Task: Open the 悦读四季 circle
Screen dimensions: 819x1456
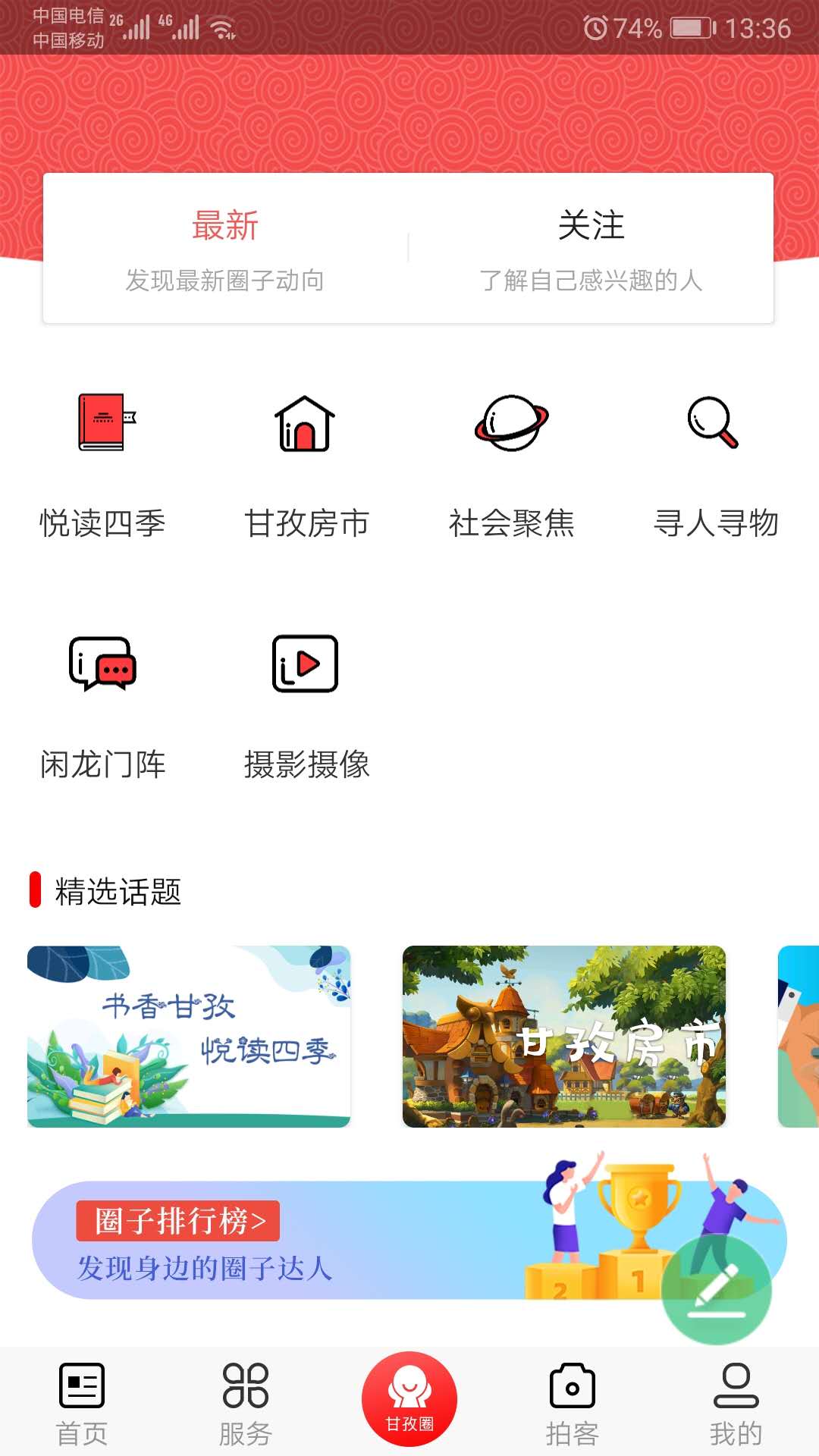Action: click(x=102, y=464)
